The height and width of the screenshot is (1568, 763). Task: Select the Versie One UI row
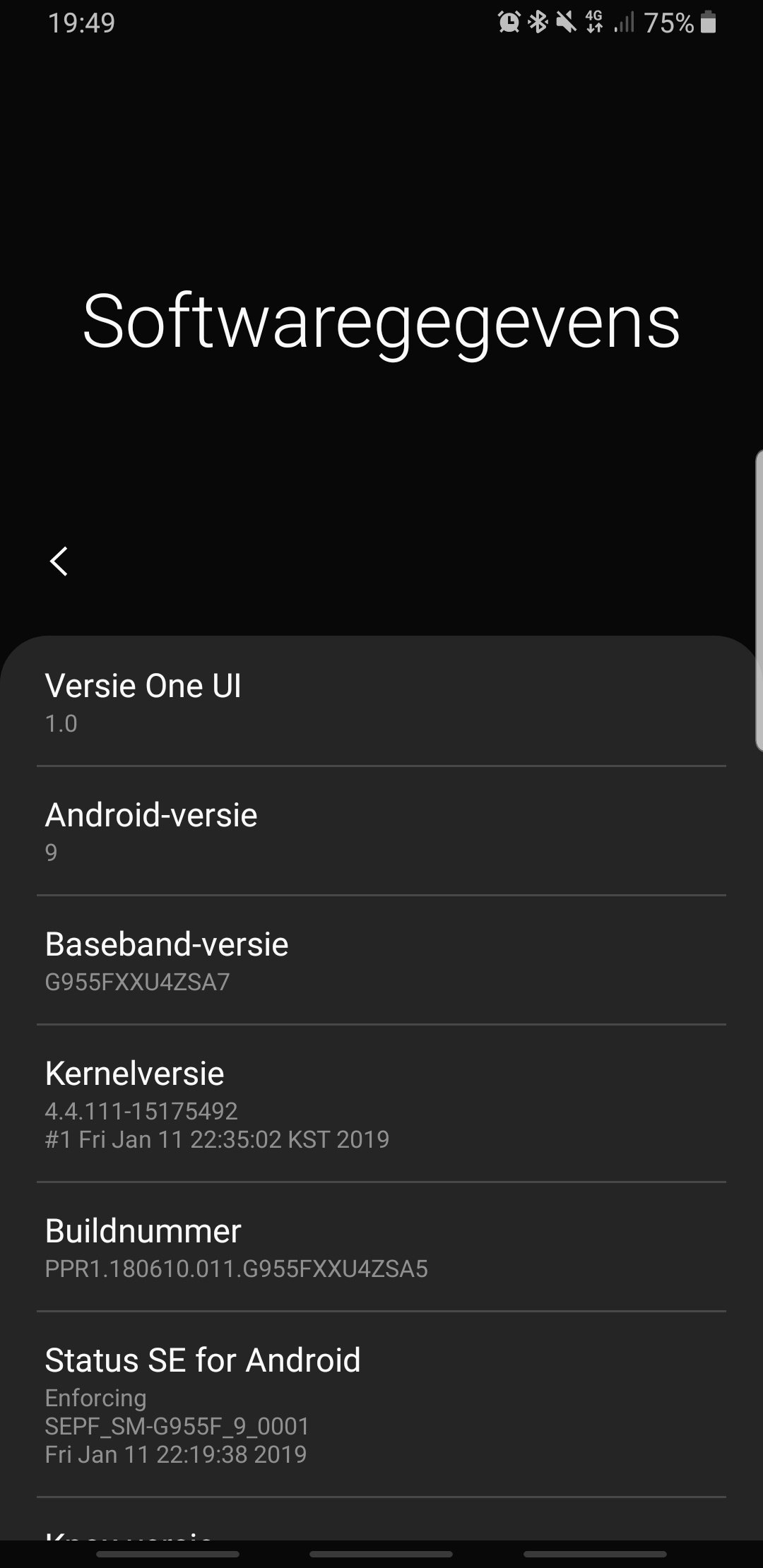[381, 701]
